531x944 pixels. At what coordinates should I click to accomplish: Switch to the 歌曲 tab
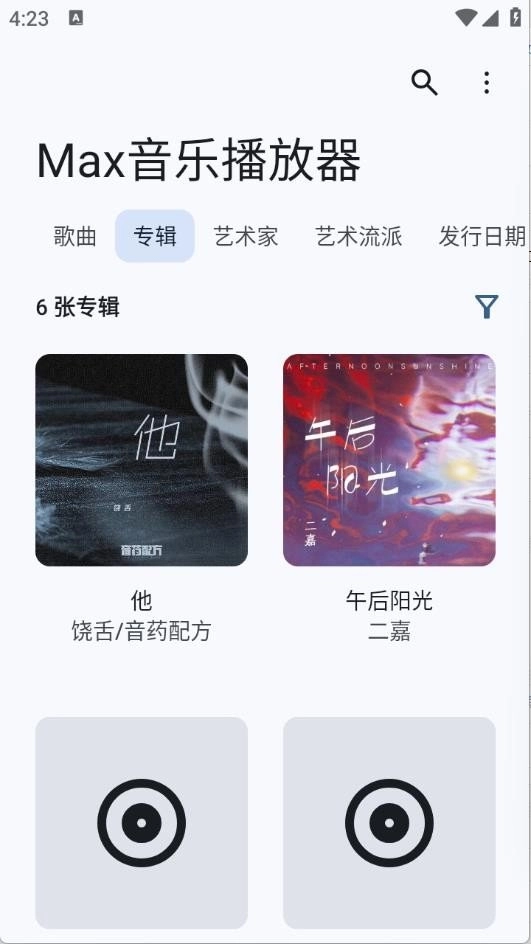pos(75,236)
